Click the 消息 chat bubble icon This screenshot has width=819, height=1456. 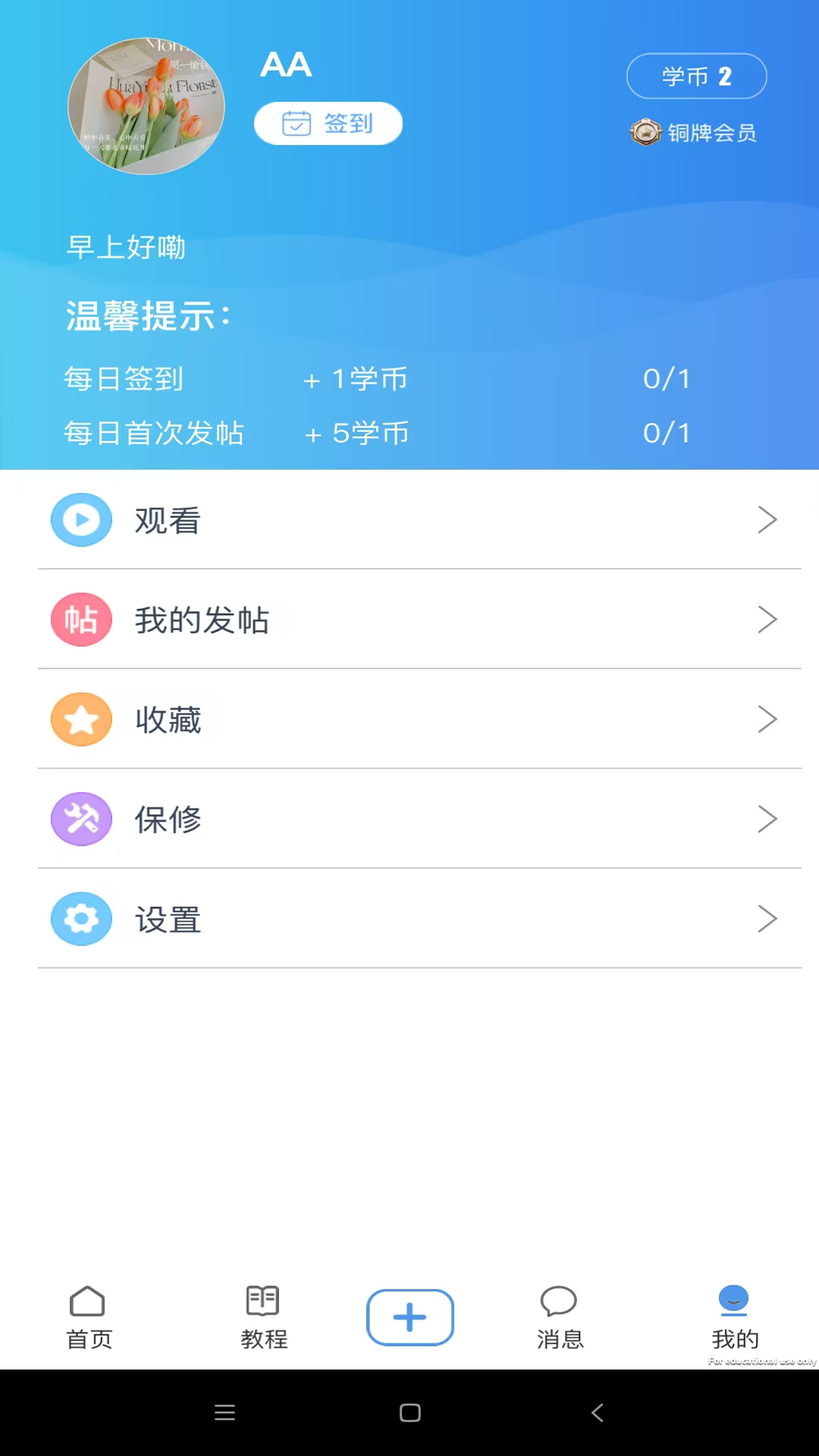point(560,1298)
